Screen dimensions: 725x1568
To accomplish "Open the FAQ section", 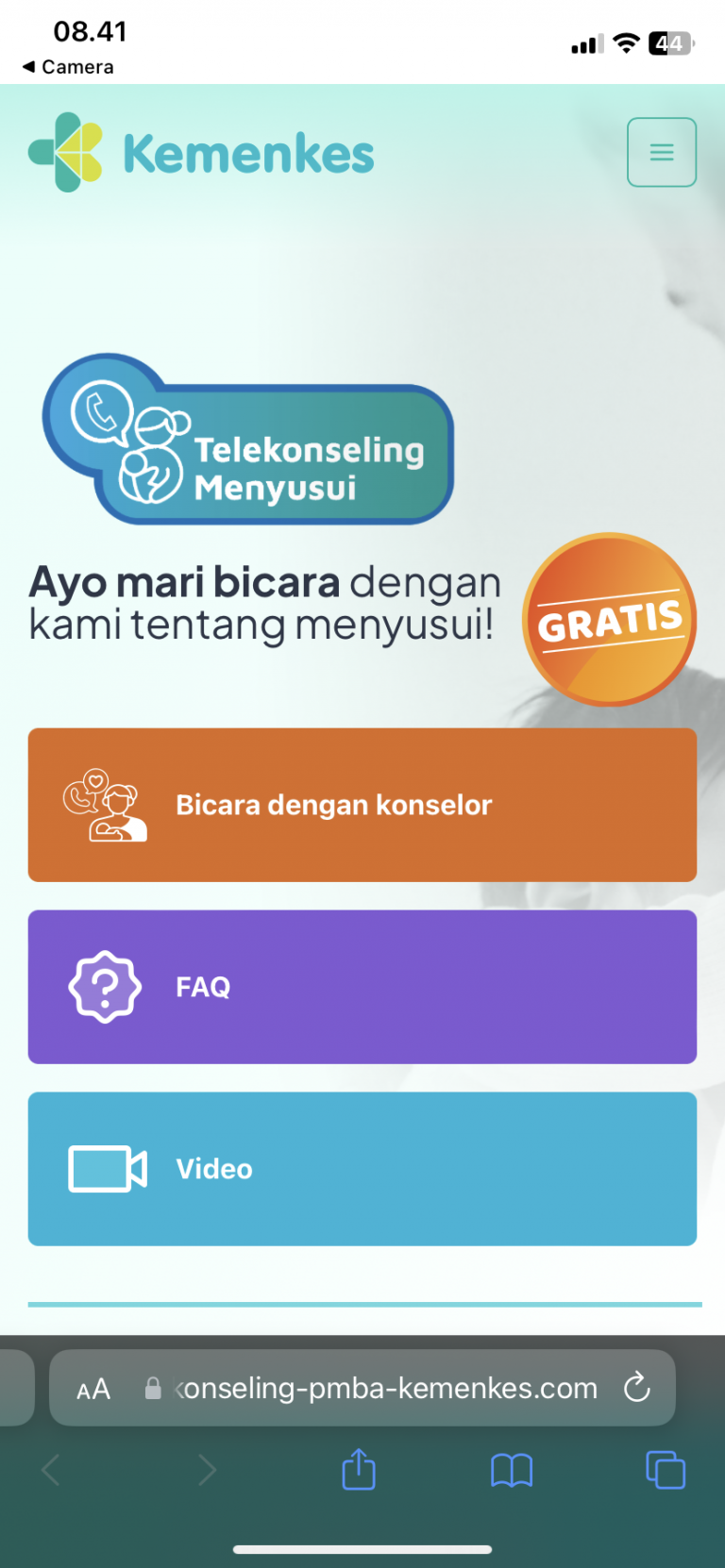I will pyautogui.click(x=362, y=987).
